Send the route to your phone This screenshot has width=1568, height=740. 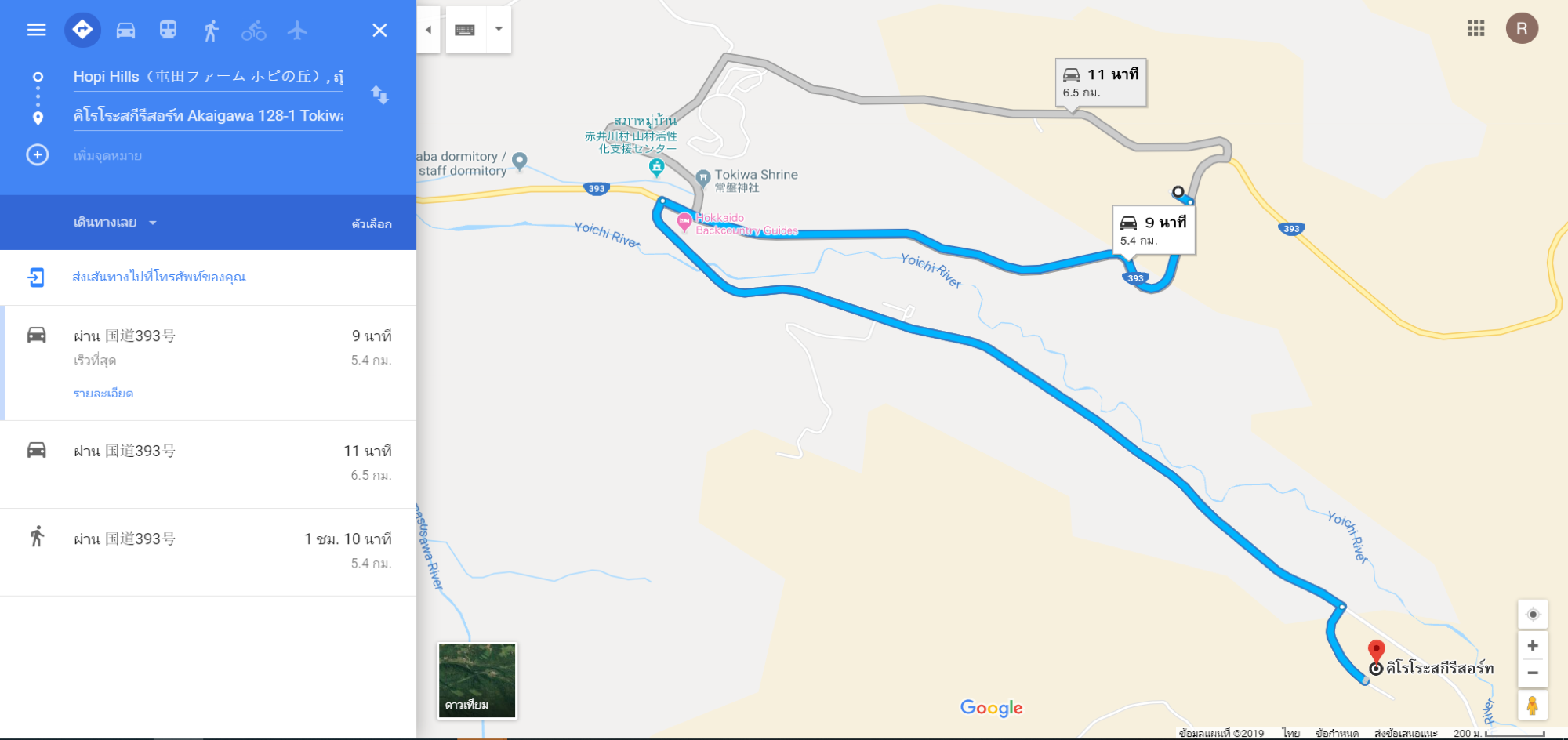pos(158,277)
